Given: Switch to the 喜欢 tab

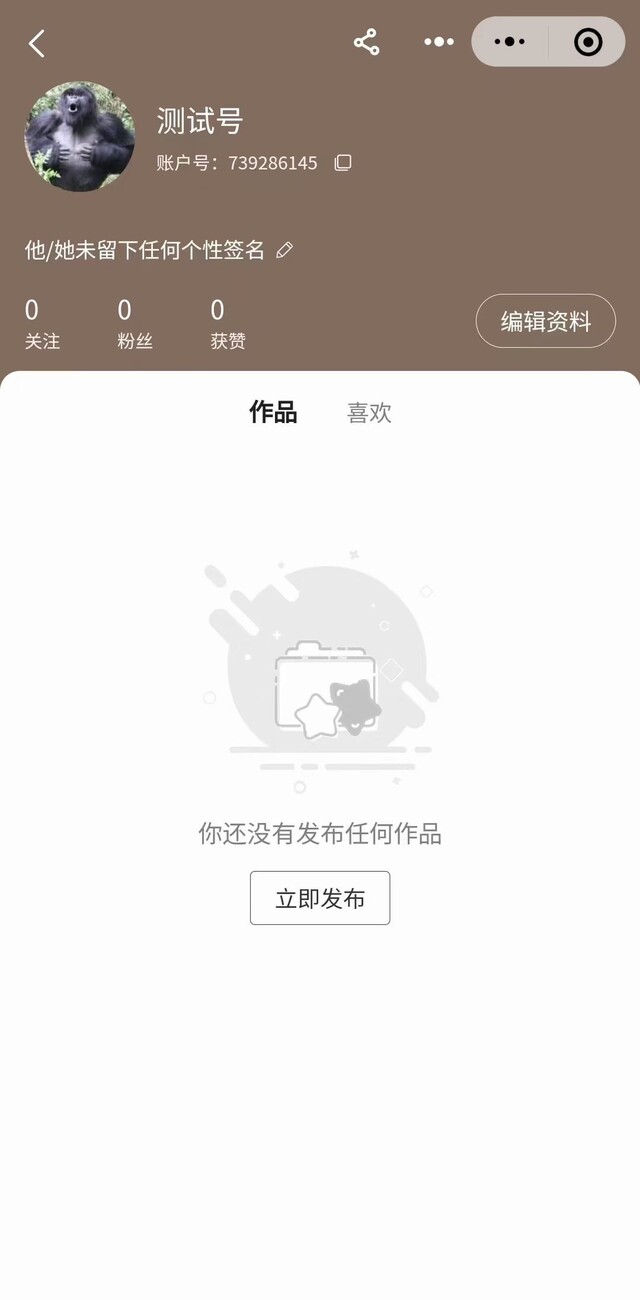Looking at the screenshot, I should point(369,413).
